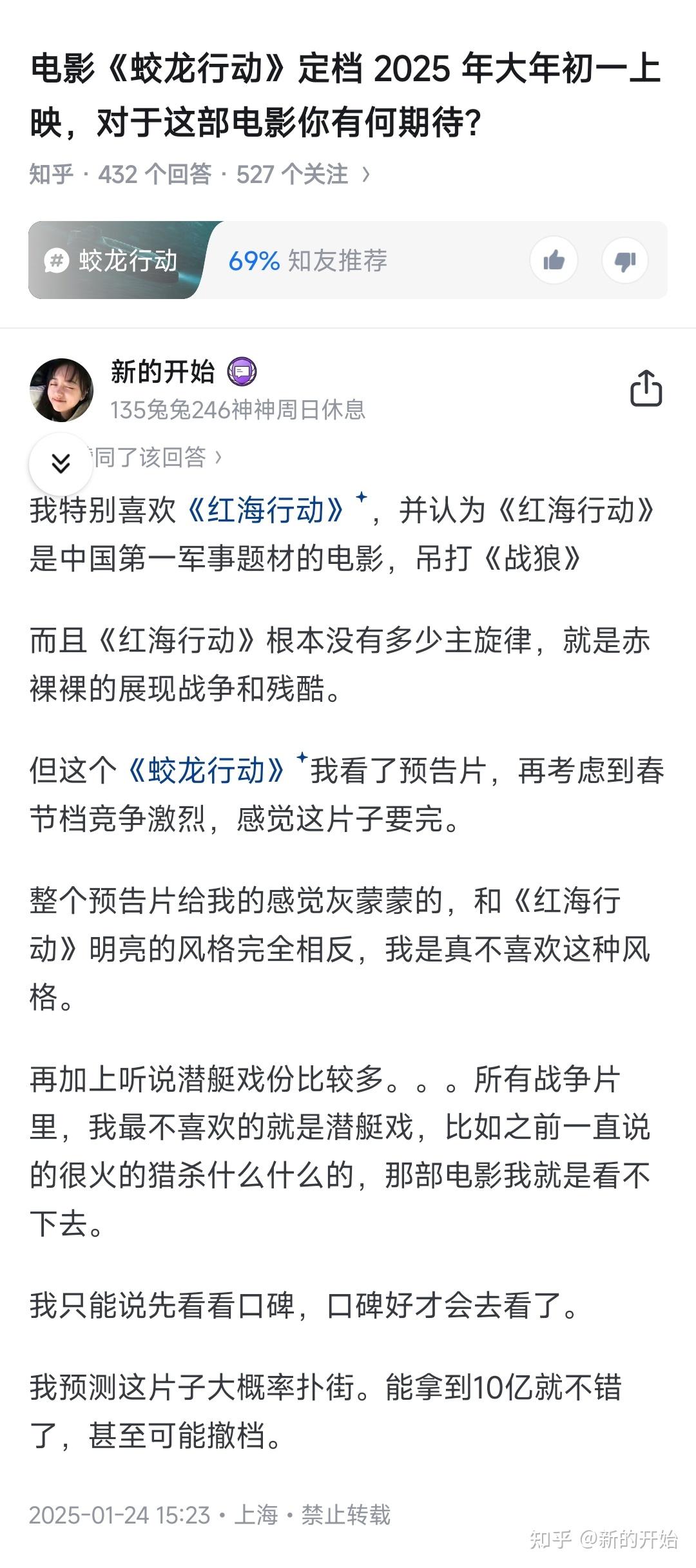Image resolution: width=696 pixels, height=1568 pixels.
Task: Open 新的开始's profile avatar
Action: 62,390
